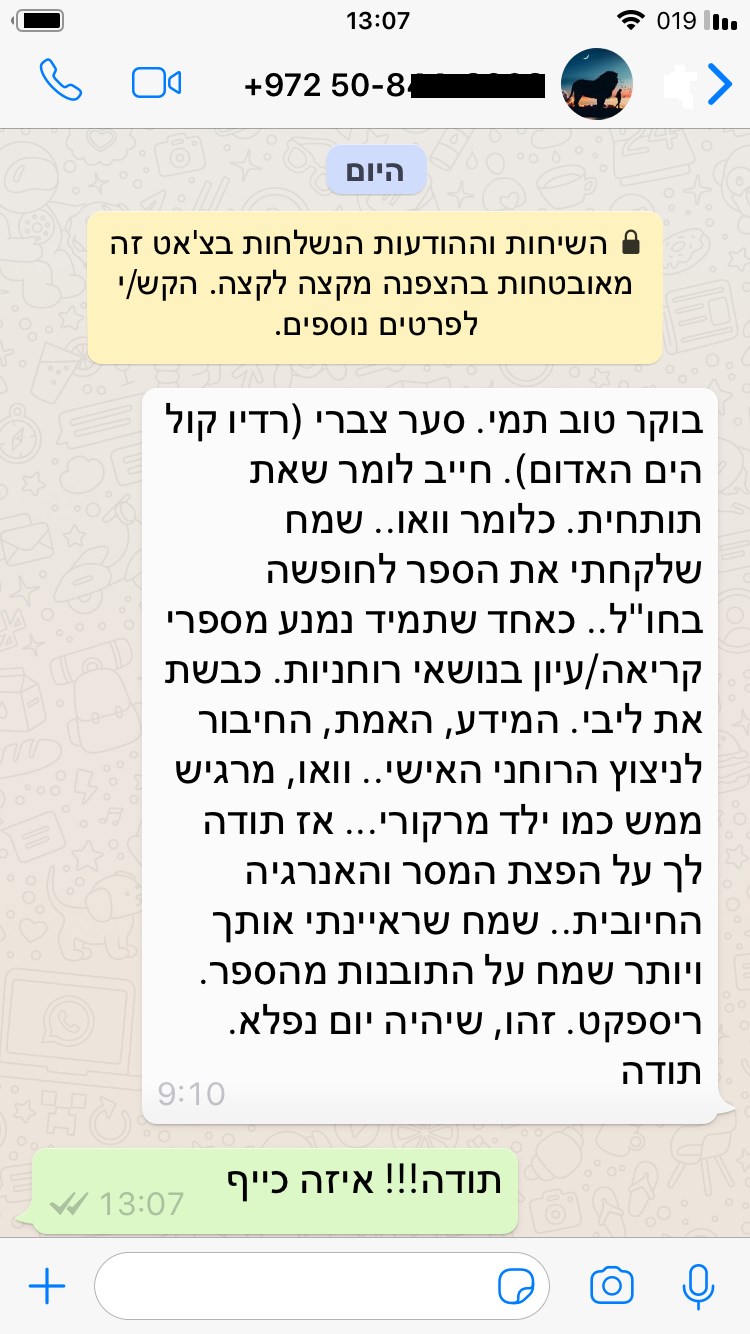The width and height of the screenshot is (750, 1334).
Task: Open the attachment plus menu
Action: (46, 1286)
